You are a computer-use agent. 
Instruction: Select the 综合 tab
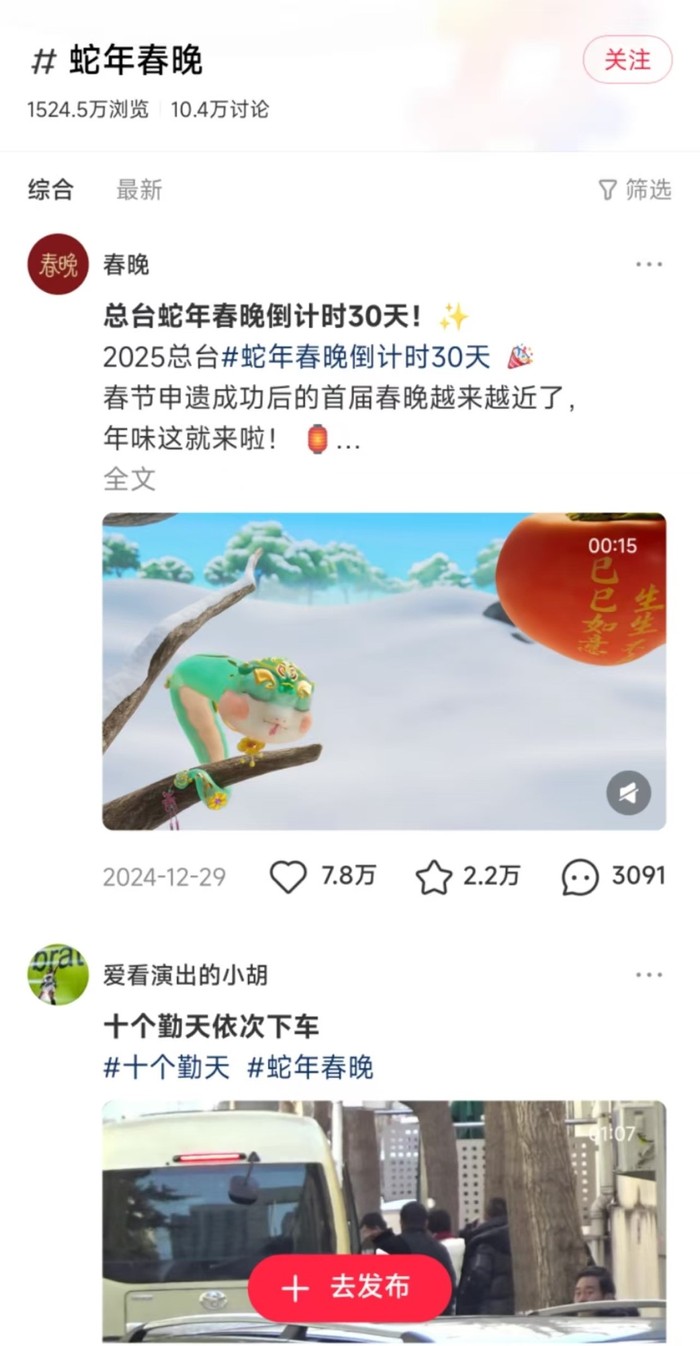tap(51, 190)
